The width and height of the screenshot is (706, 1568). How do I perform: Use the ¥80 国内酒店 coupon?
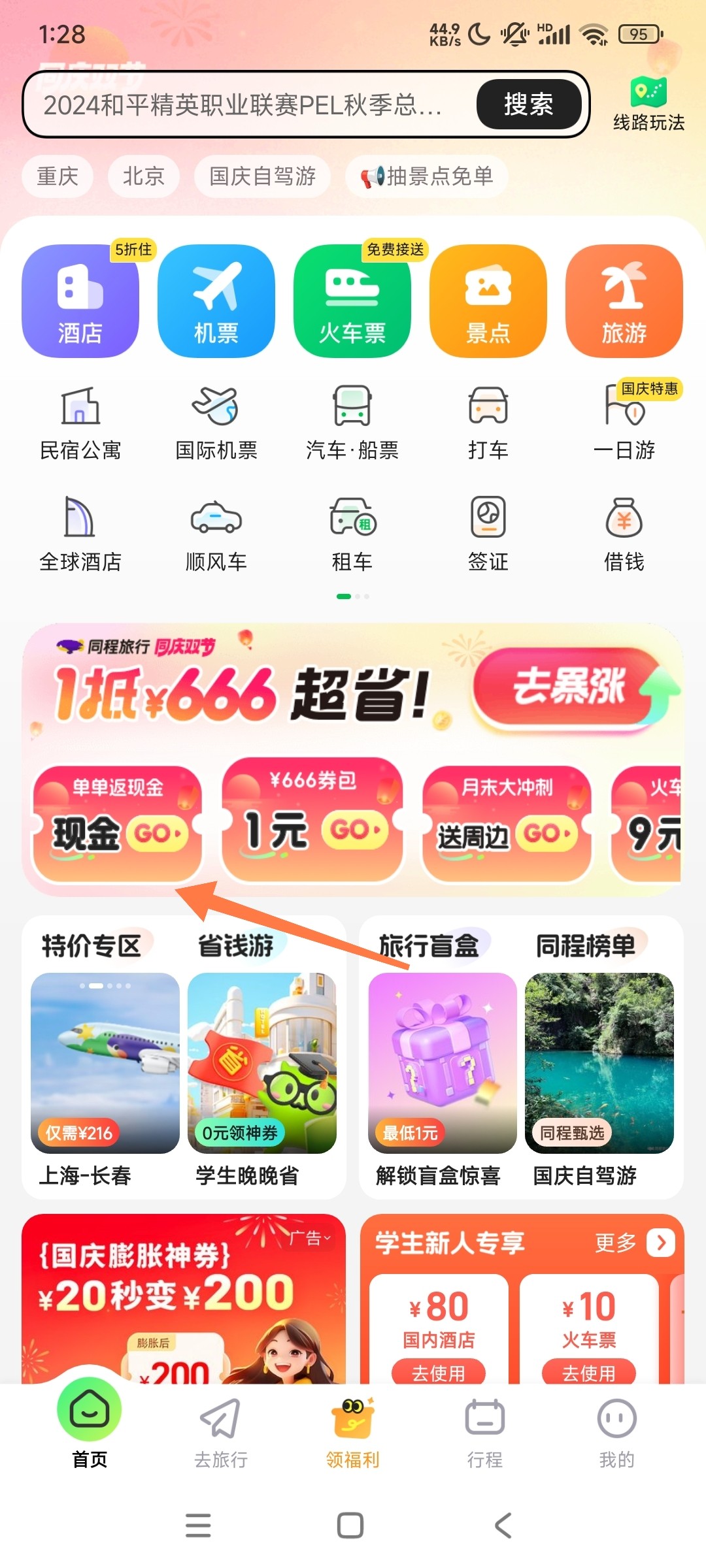coord(439,1371)
